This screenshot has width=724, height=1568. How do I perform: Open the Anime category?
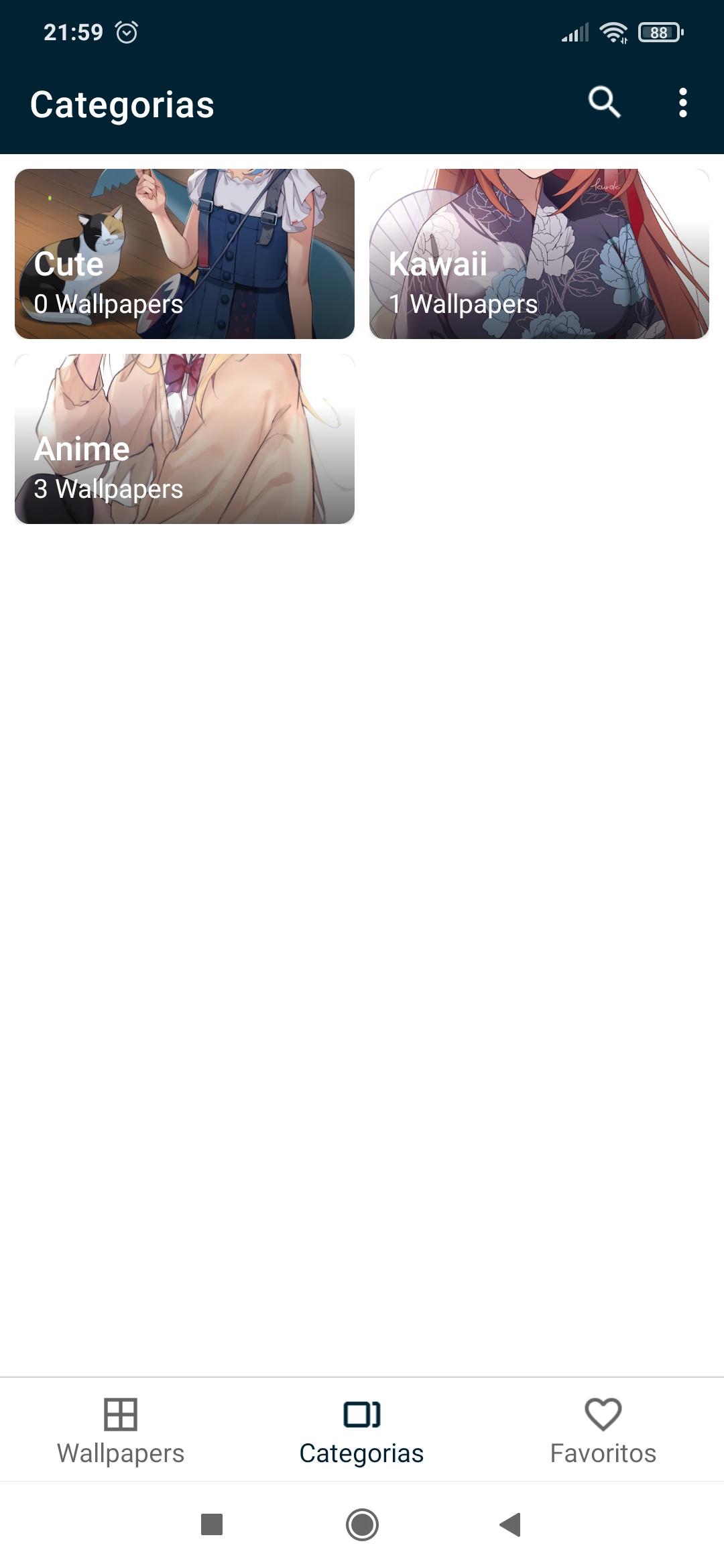tap(184, 439)
